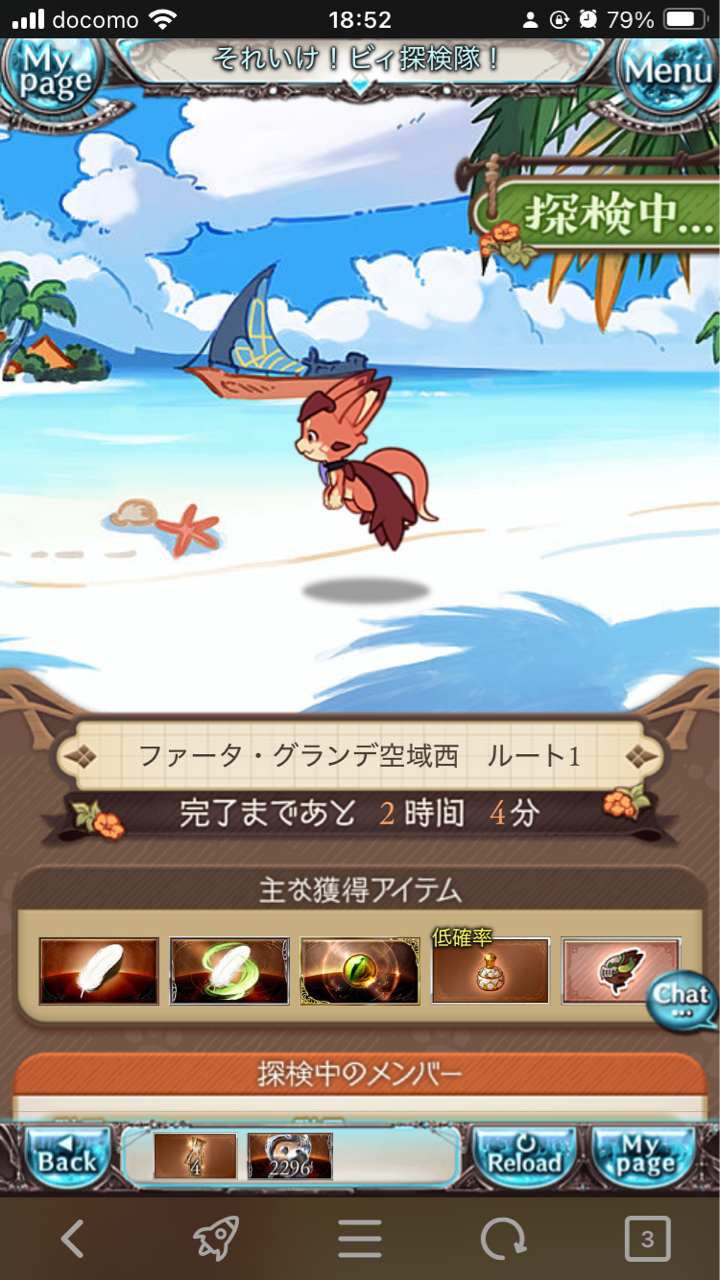Reload the game page
Image resolution: width=720 pixels, height=1280 pixels.
[x=524, y=1155]
